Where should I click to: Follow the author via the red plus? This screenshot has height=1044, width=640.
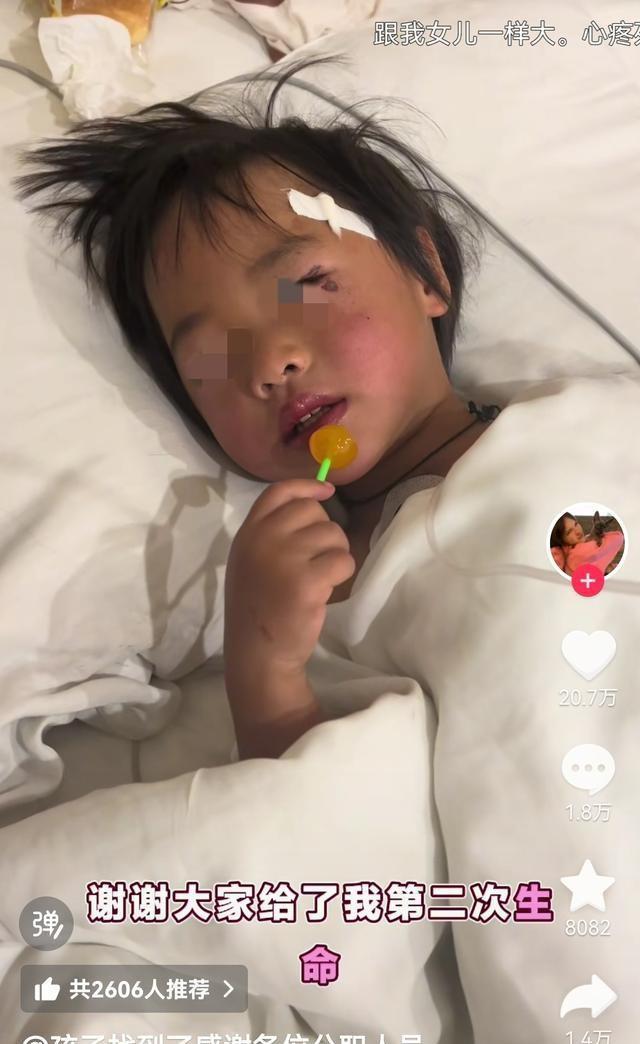coord(587,581)
